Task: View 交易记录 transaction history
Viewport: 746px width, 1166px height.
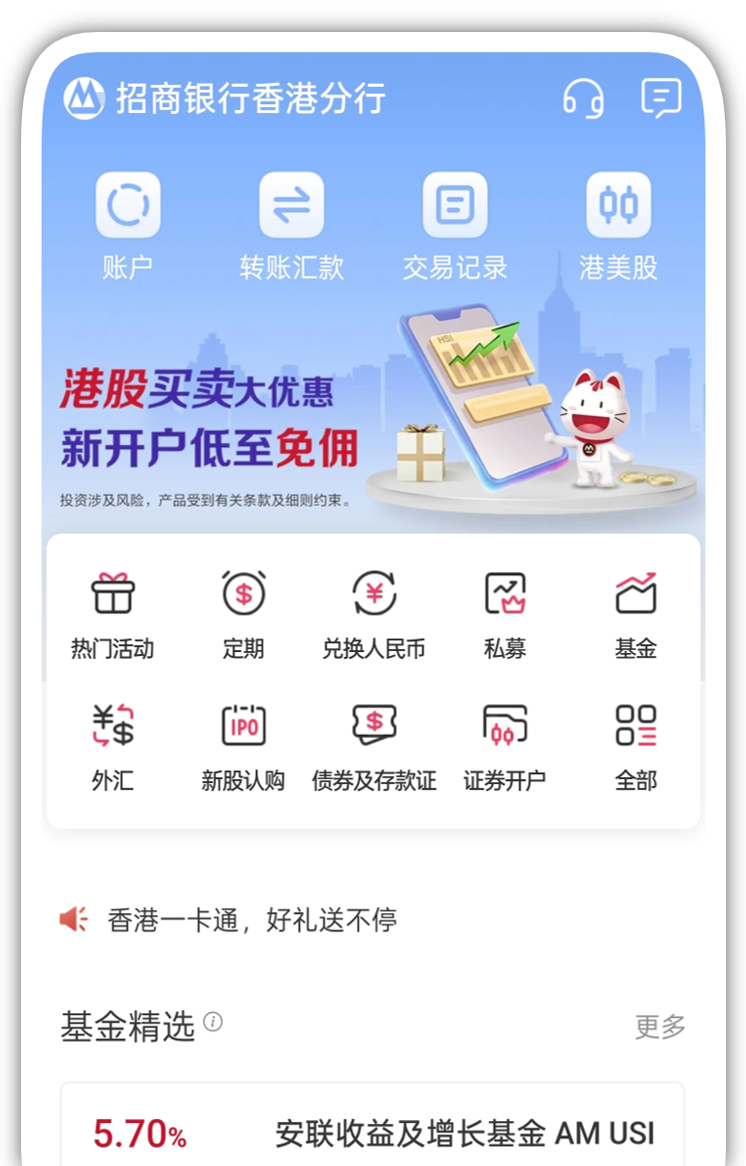Action: click(x=455, y=226)
